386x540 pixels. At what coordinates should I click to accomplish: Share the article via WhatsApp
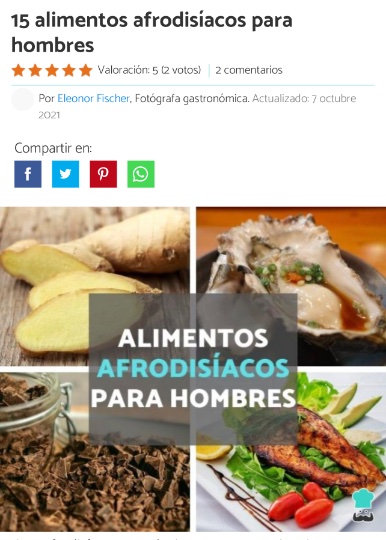[x=141, y=174]
